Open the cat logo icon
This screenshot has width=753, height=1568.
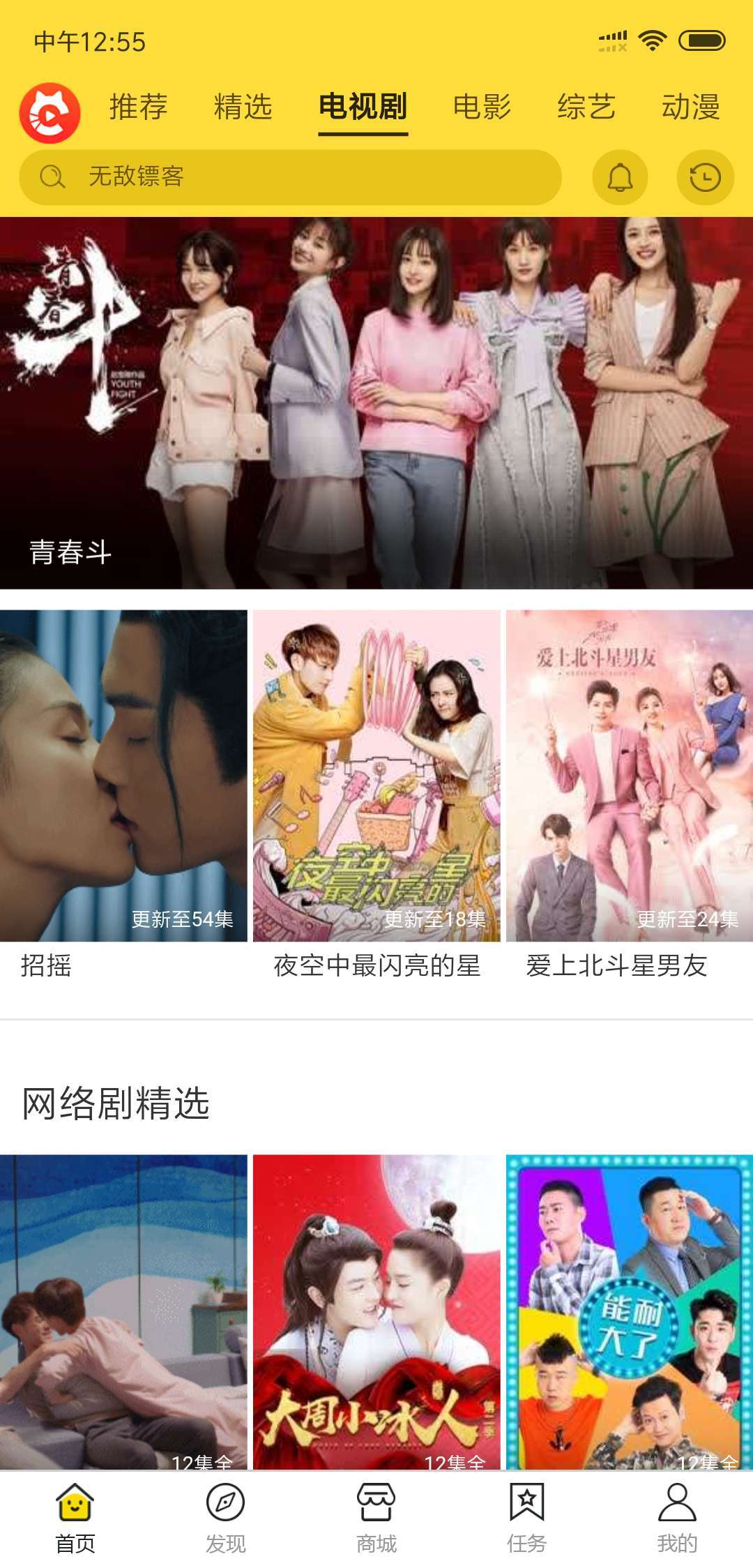(x=50, y=112)
